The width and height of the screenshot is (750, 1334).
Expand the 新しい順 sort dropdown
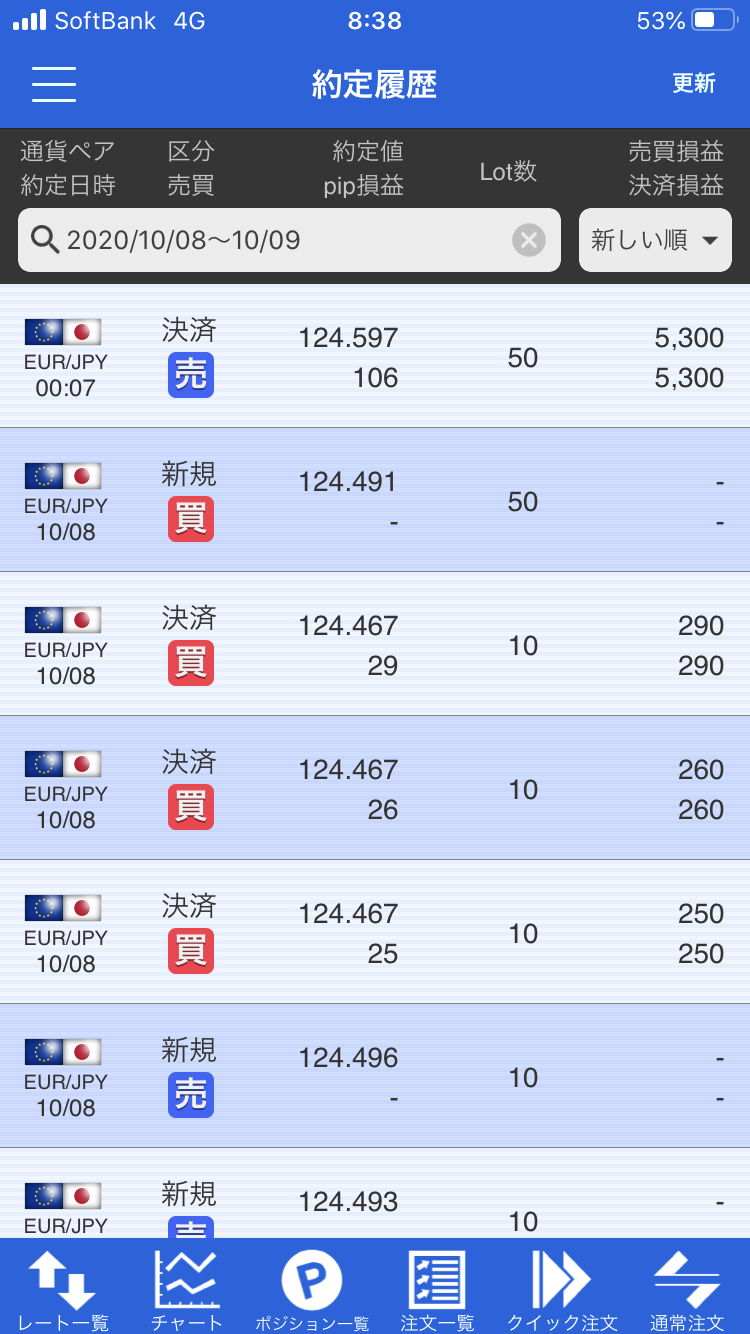655,240
